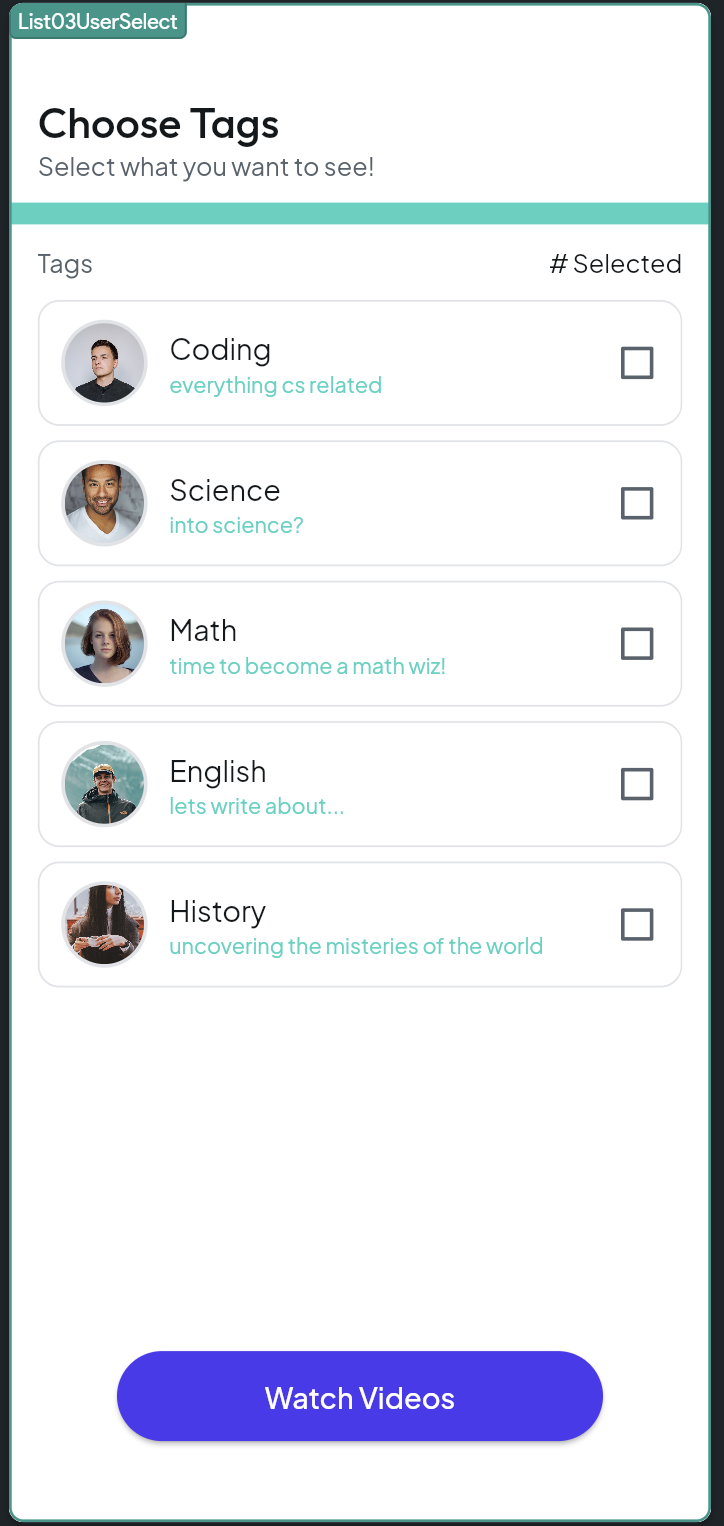Enable the English tag checkbox
The image size is (724, 1526).
[x=637, y=784]
